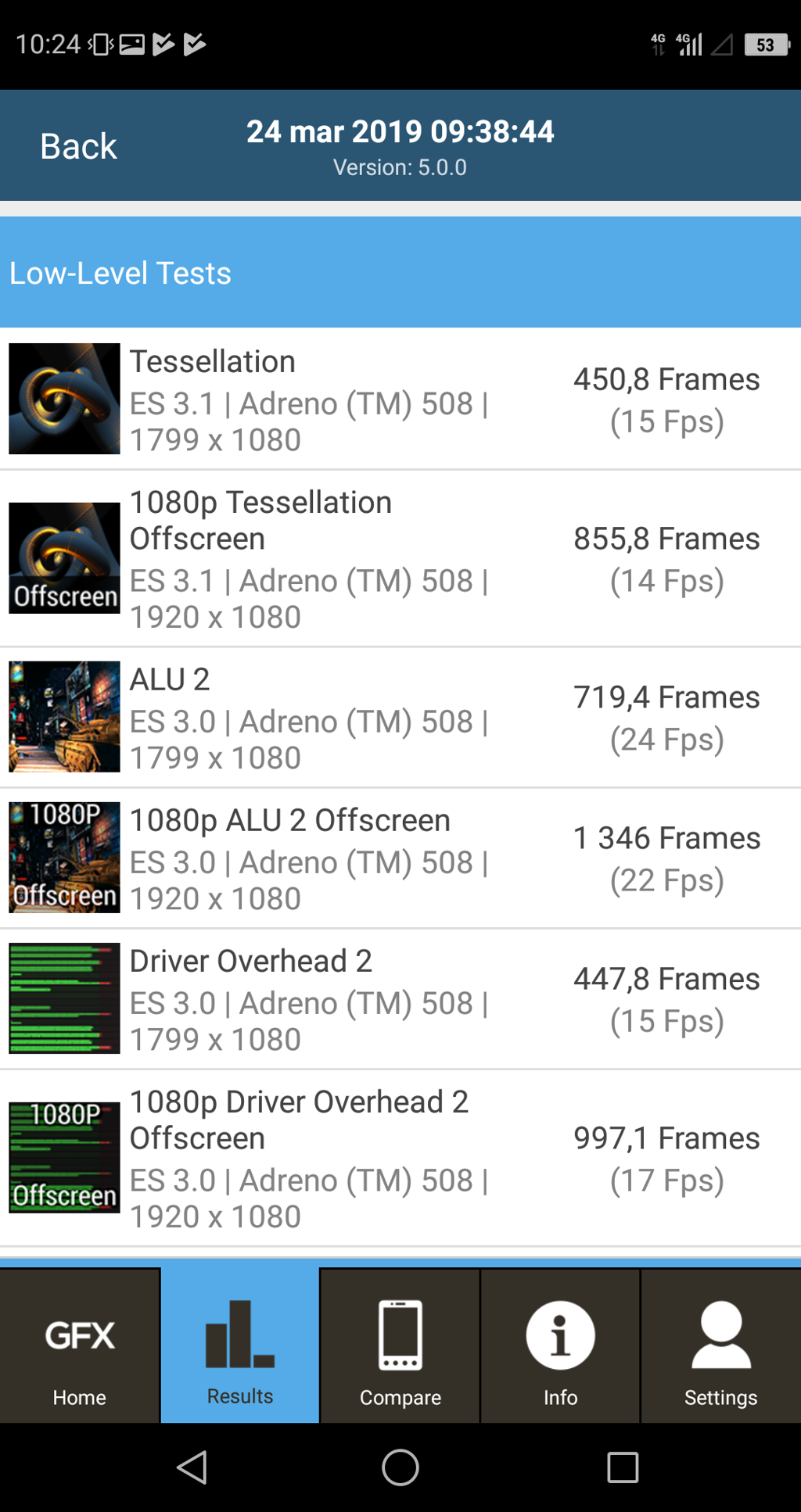Open the Info tab

coord(560,1346)
